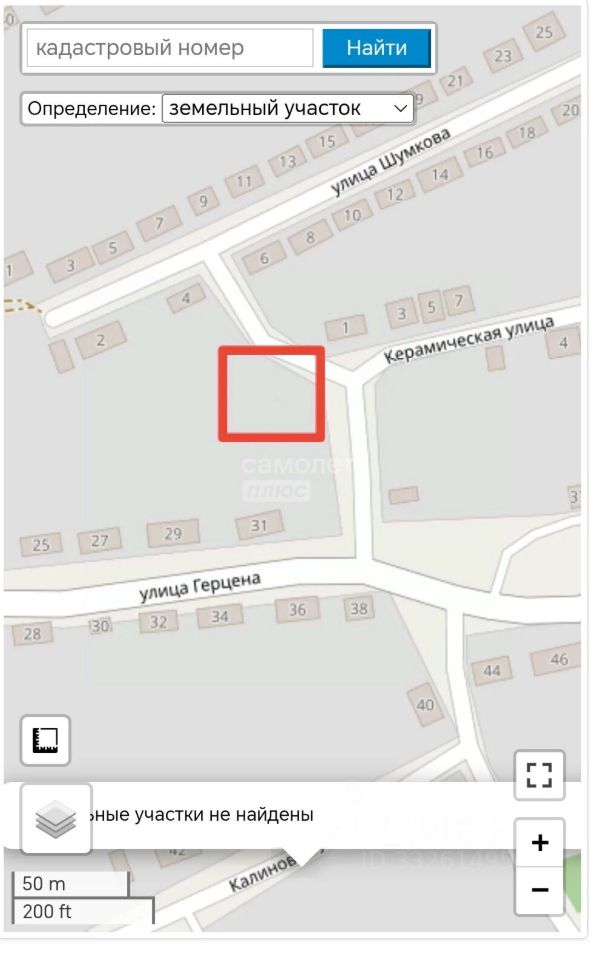The height and width of the screenshot is (960, 592).
Task: Open the measurement ruler tool
Action: pyautogui.click(x=45, y=740)
